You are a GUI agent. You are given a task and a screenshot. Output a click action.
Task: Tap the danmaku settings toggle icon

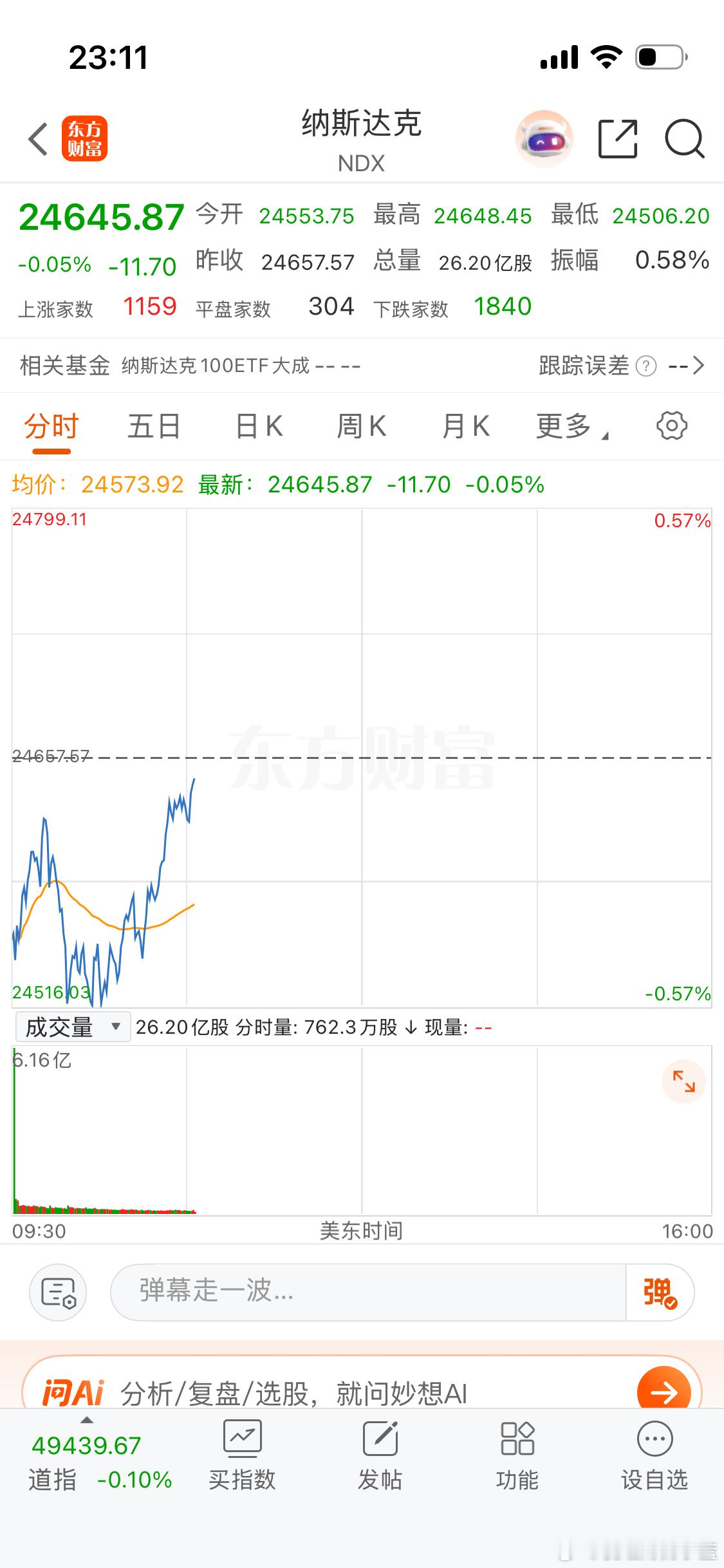pyautogui.click(x=58, y=1292)
